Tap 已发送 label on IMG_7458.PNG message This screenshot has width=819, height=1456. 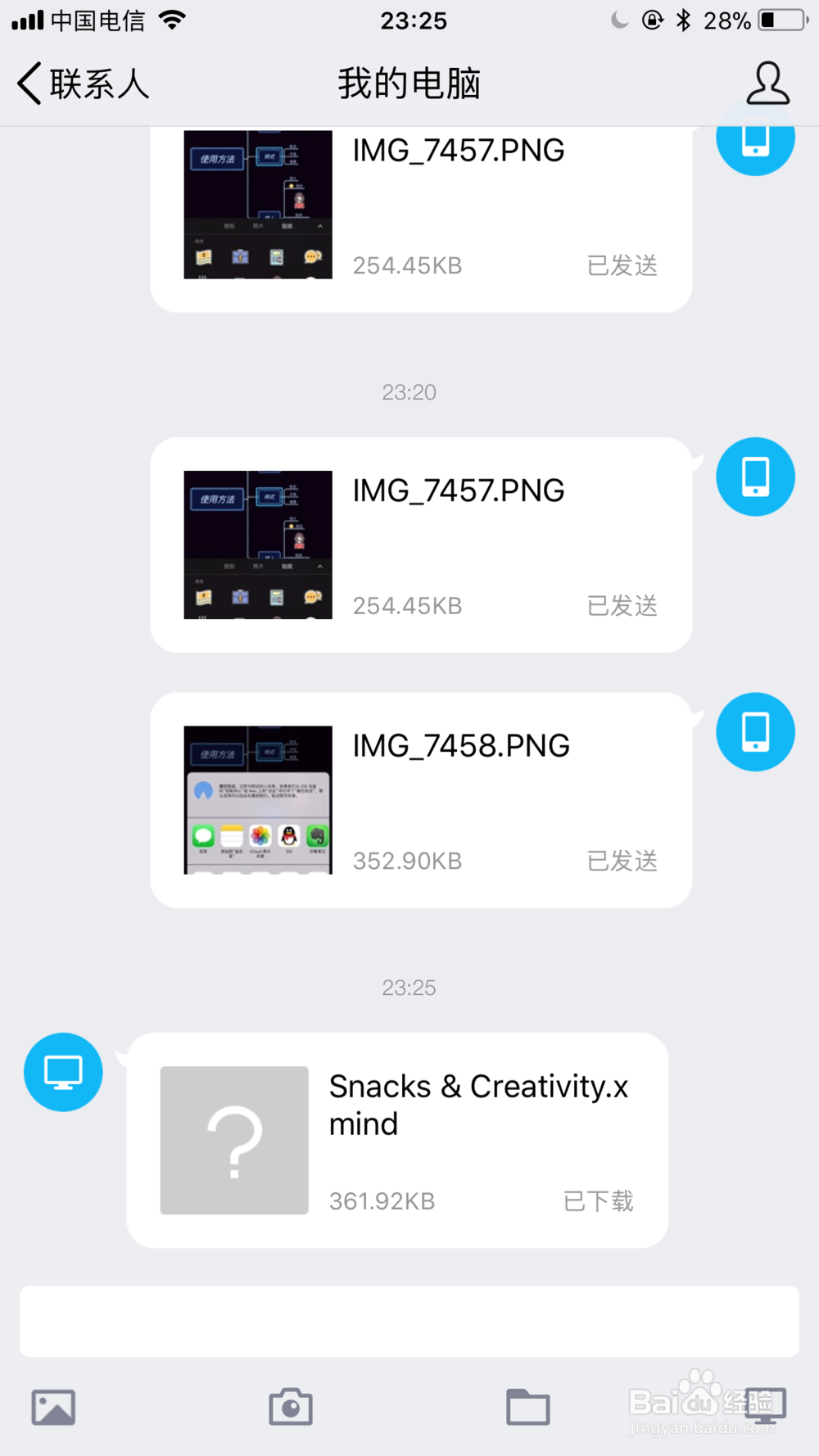[622, 861]
